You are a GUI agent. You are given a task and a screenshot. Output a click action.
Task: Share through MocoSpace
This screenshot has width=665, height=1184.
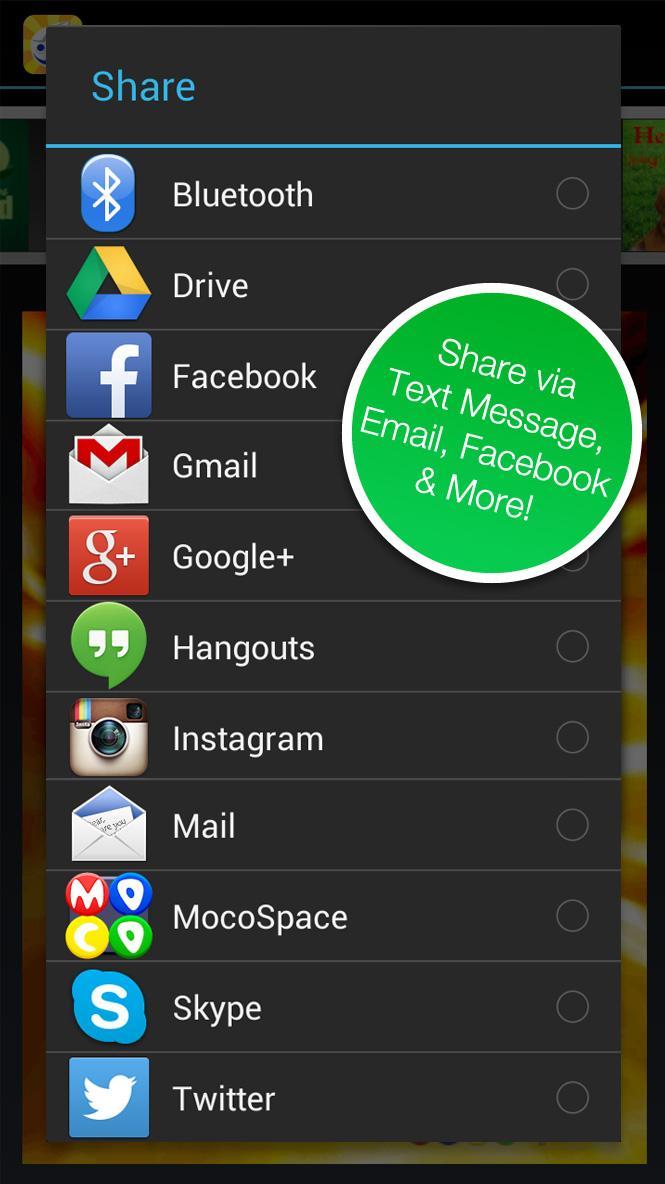[259, 917]
